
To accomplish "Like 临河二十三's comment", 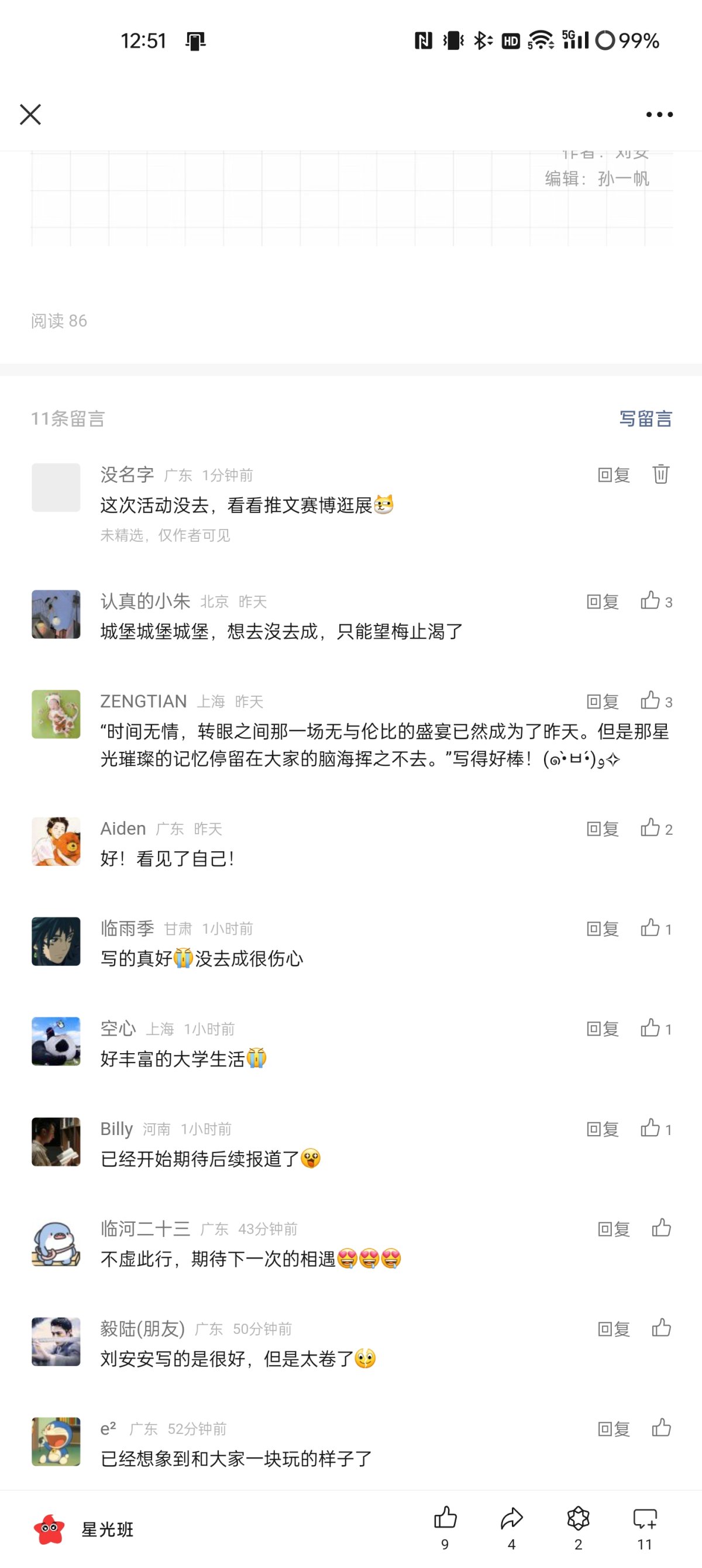I will click(661, 1228).
